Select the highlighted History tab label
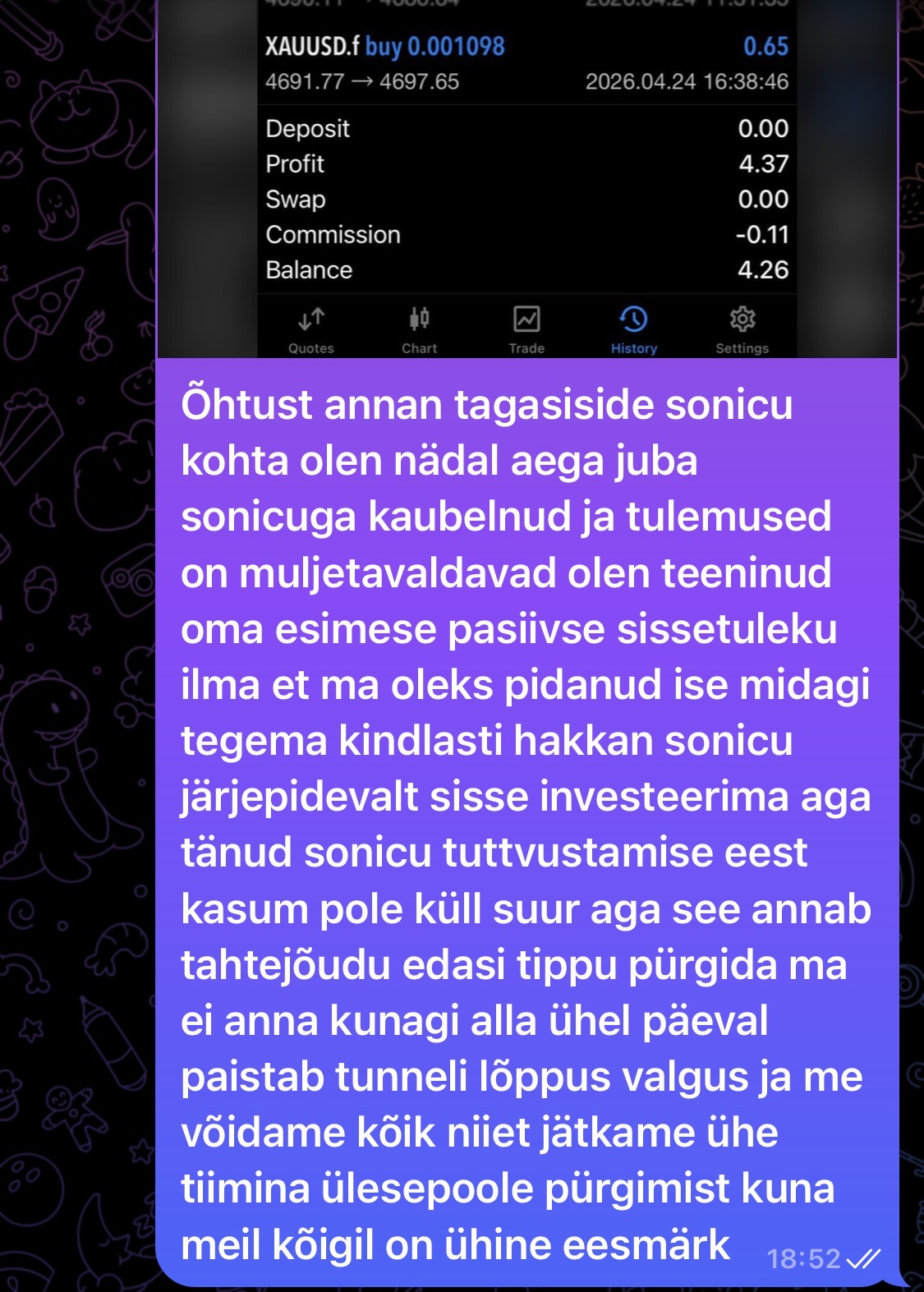The image size is (924, 1292). coord(632,347)
